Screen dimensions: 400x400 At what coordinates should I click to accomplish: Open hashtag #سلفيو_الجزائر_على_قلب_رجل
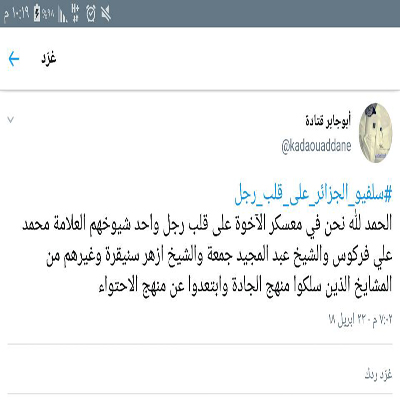313,195
